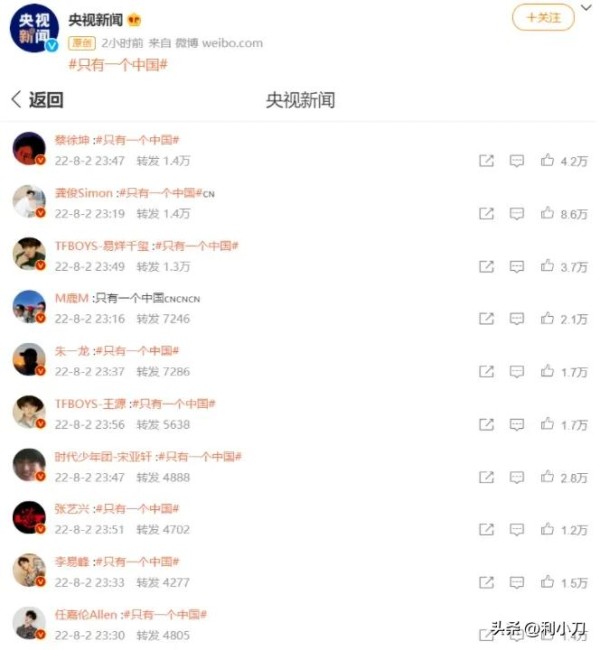Open TFBOYS-易烊千玺's profile name
Screen dimensions: 600x650
[101, 246]
